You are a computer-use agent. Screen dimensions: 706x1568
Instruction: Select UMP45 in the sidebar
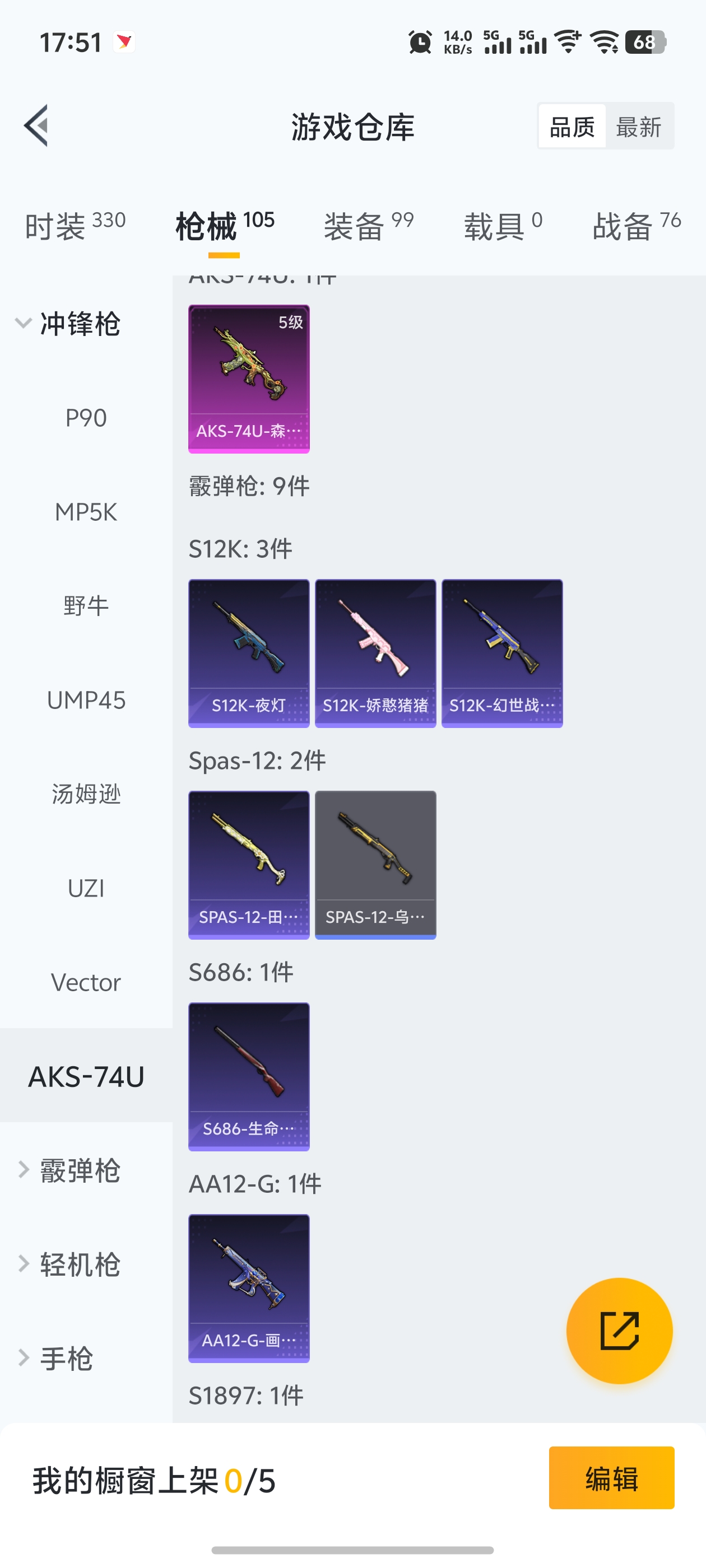click(x=86, y=700)
